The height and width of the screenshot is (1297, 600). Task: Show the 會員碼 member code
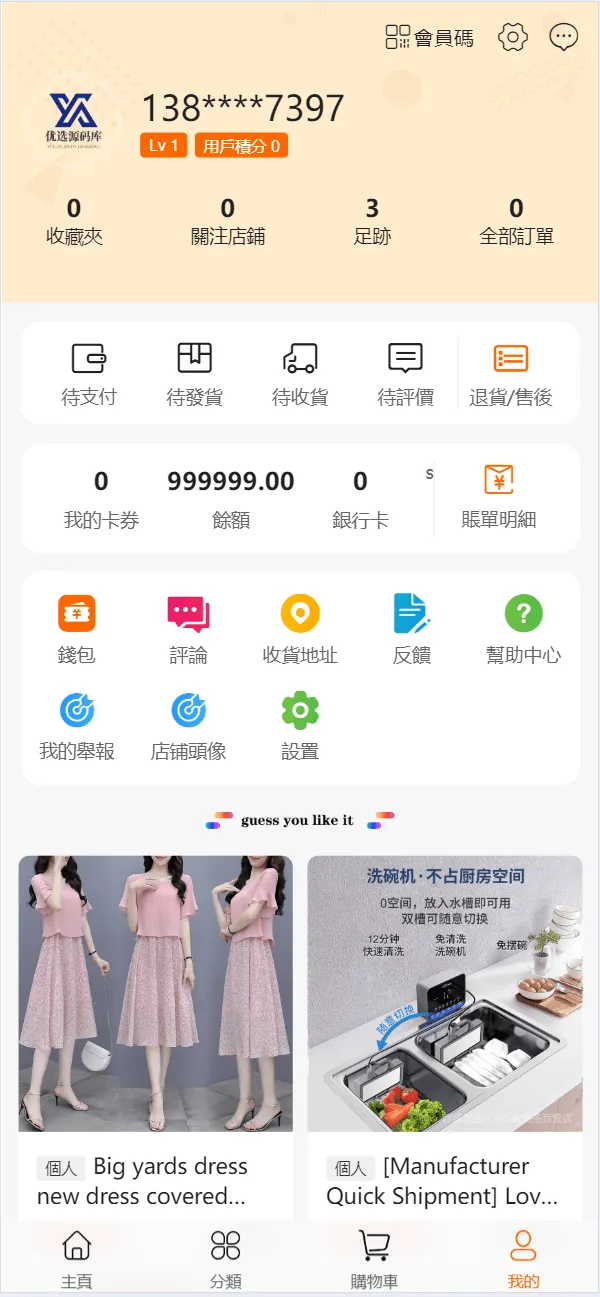430,38
